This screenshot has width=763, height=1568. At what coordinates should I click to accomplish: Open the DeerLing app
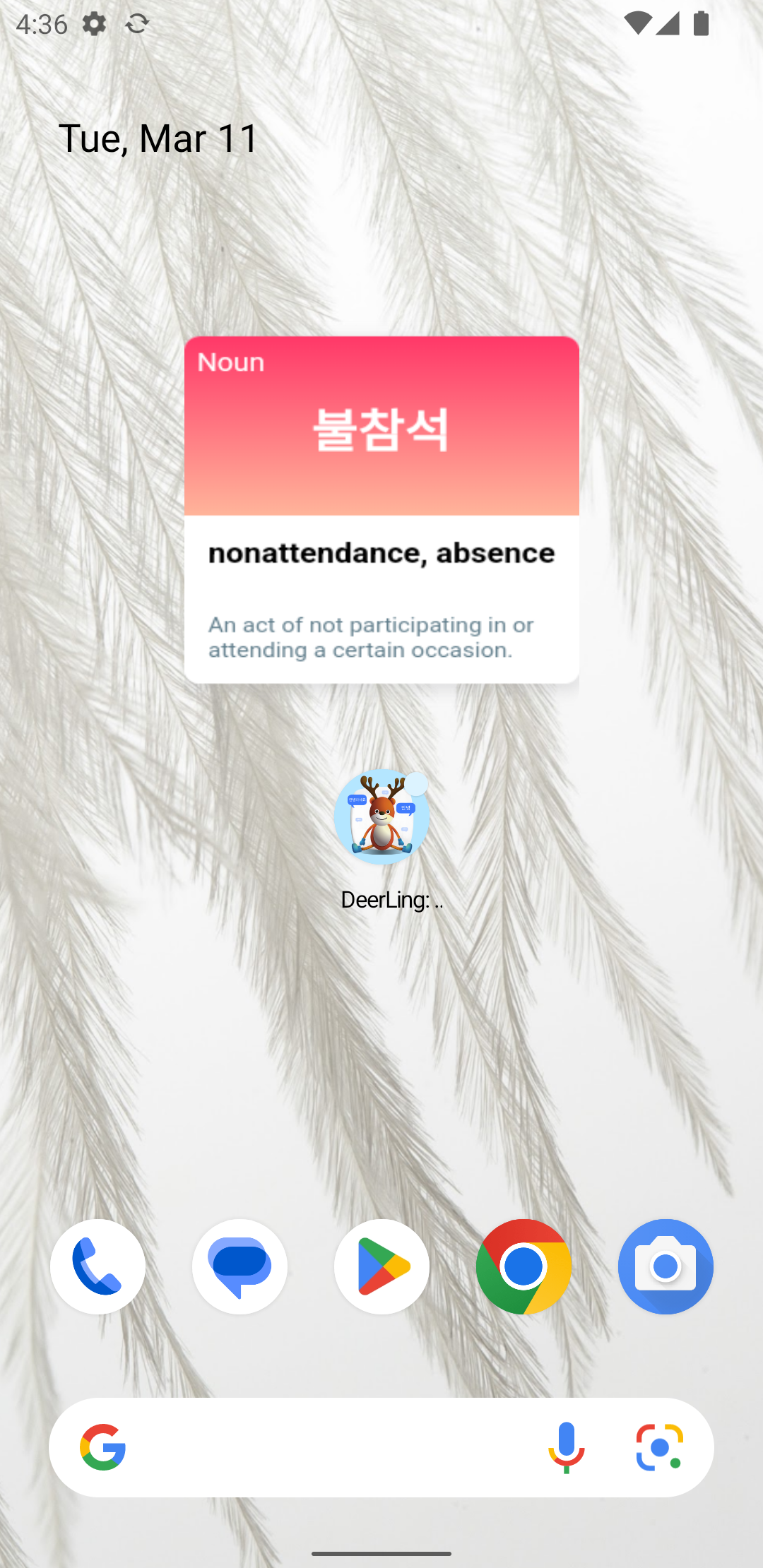click(381, 817)
